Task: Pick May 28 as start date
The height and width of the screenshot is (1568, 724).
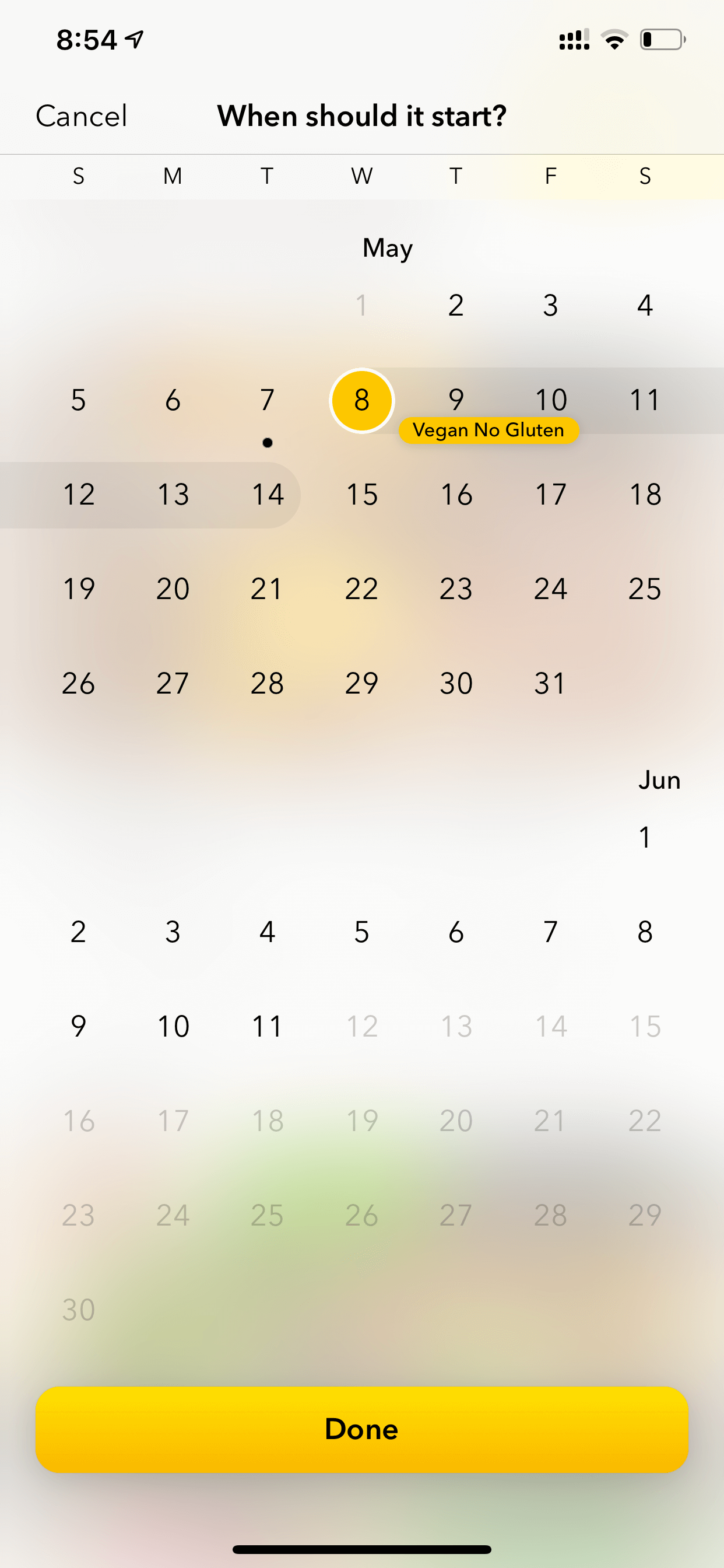Action: point(268,683)
